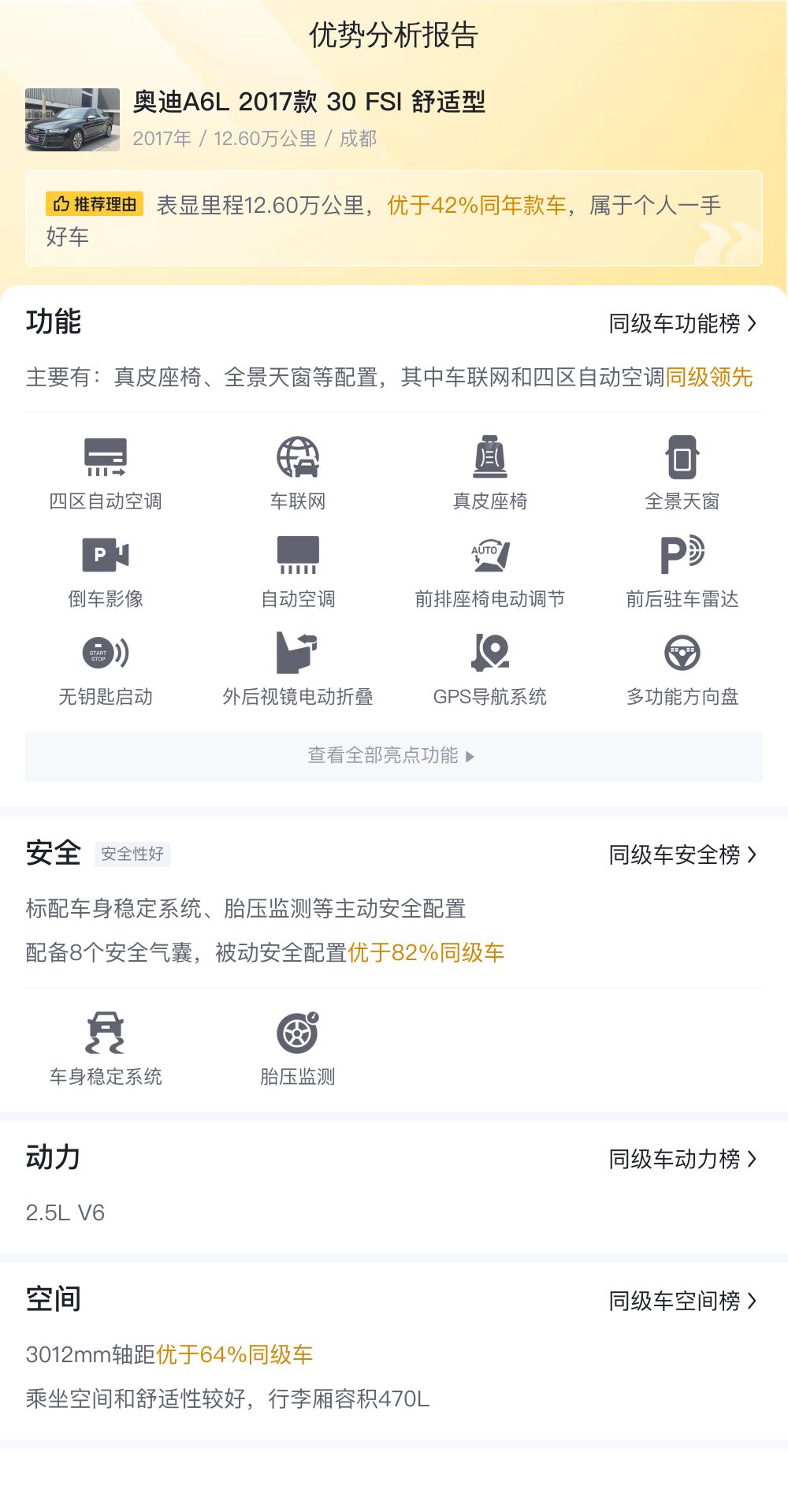Open 同级车空间榜 ranking link
This screenshot has height=1512, width=788.
tap(682, 1302)
